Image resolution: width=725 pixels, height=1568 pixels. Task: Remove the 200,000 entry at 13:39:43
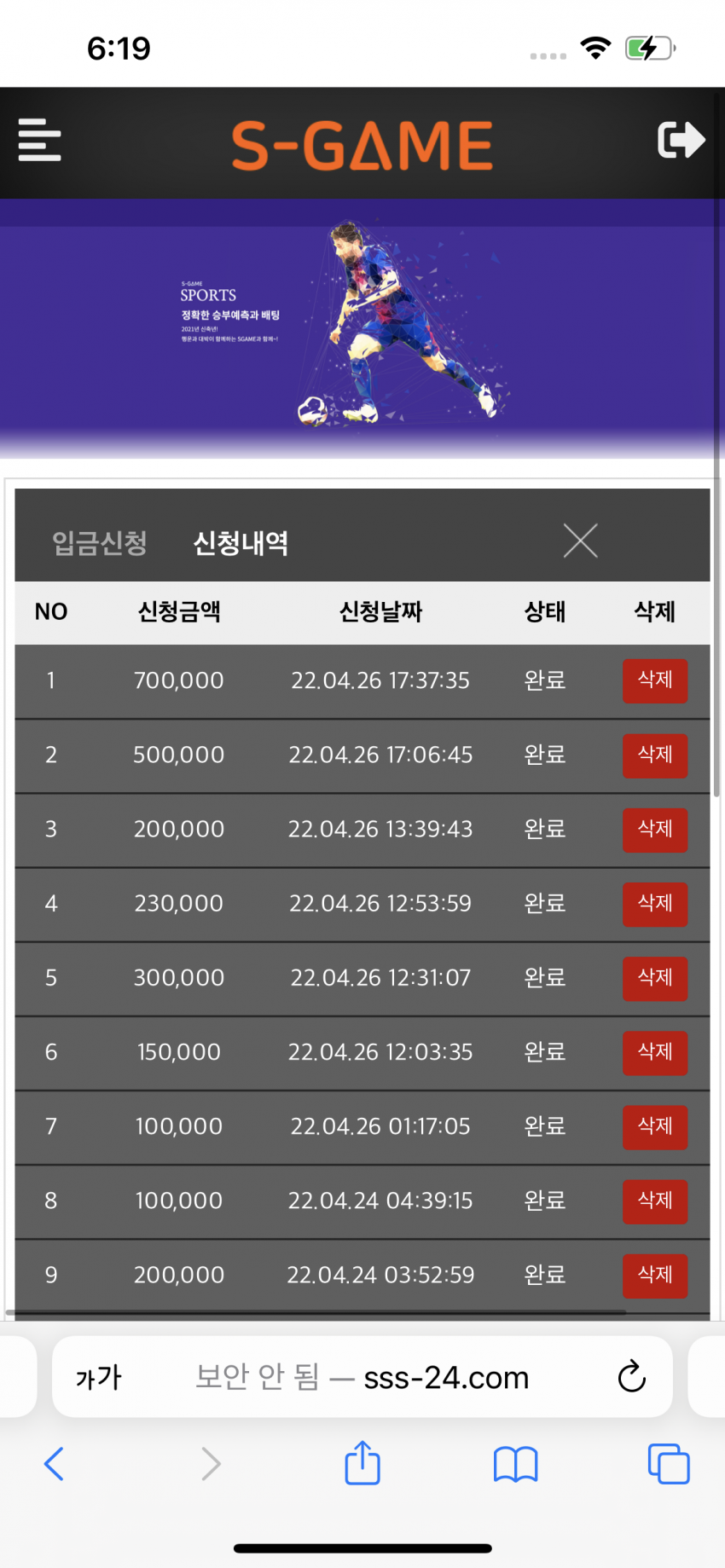click(655, 829)
